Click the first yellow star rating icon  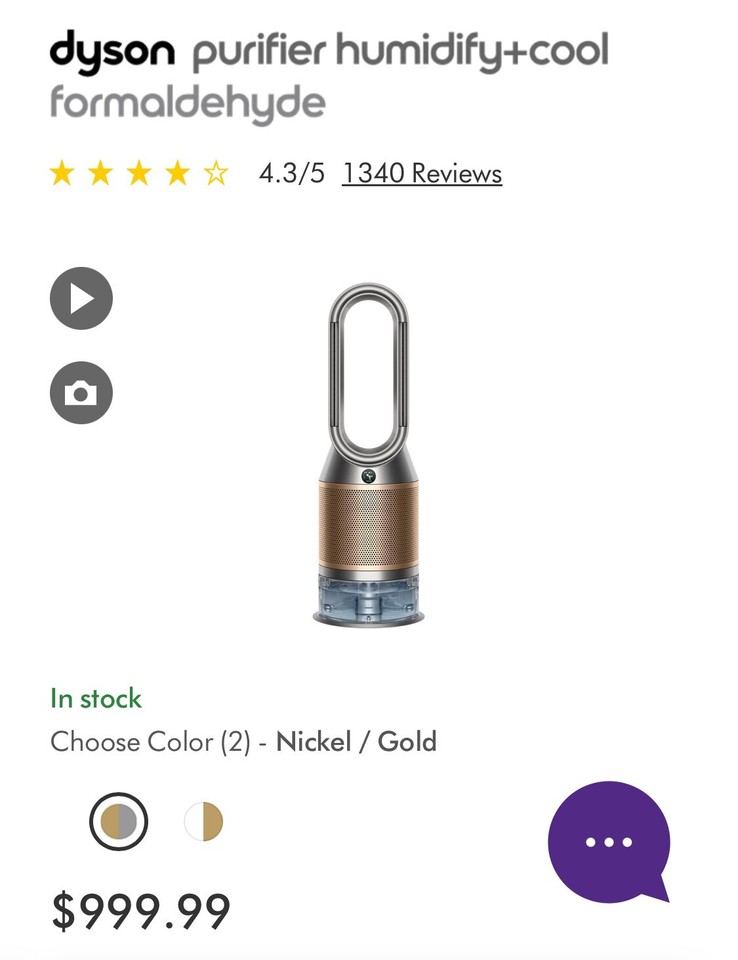(x=64, y=172)
